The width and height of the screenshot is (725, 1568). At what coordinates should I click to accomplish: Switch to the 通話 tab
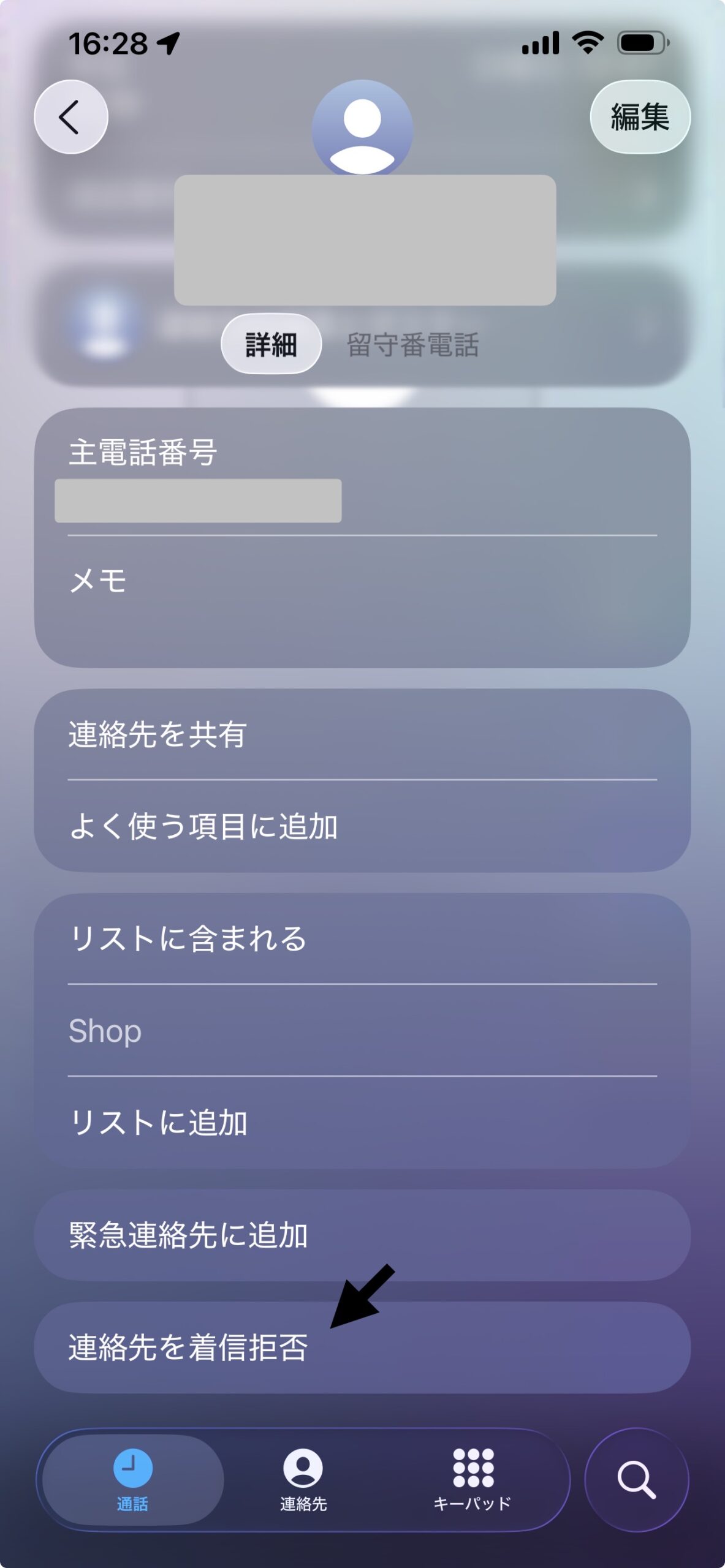click(132, 1480)
